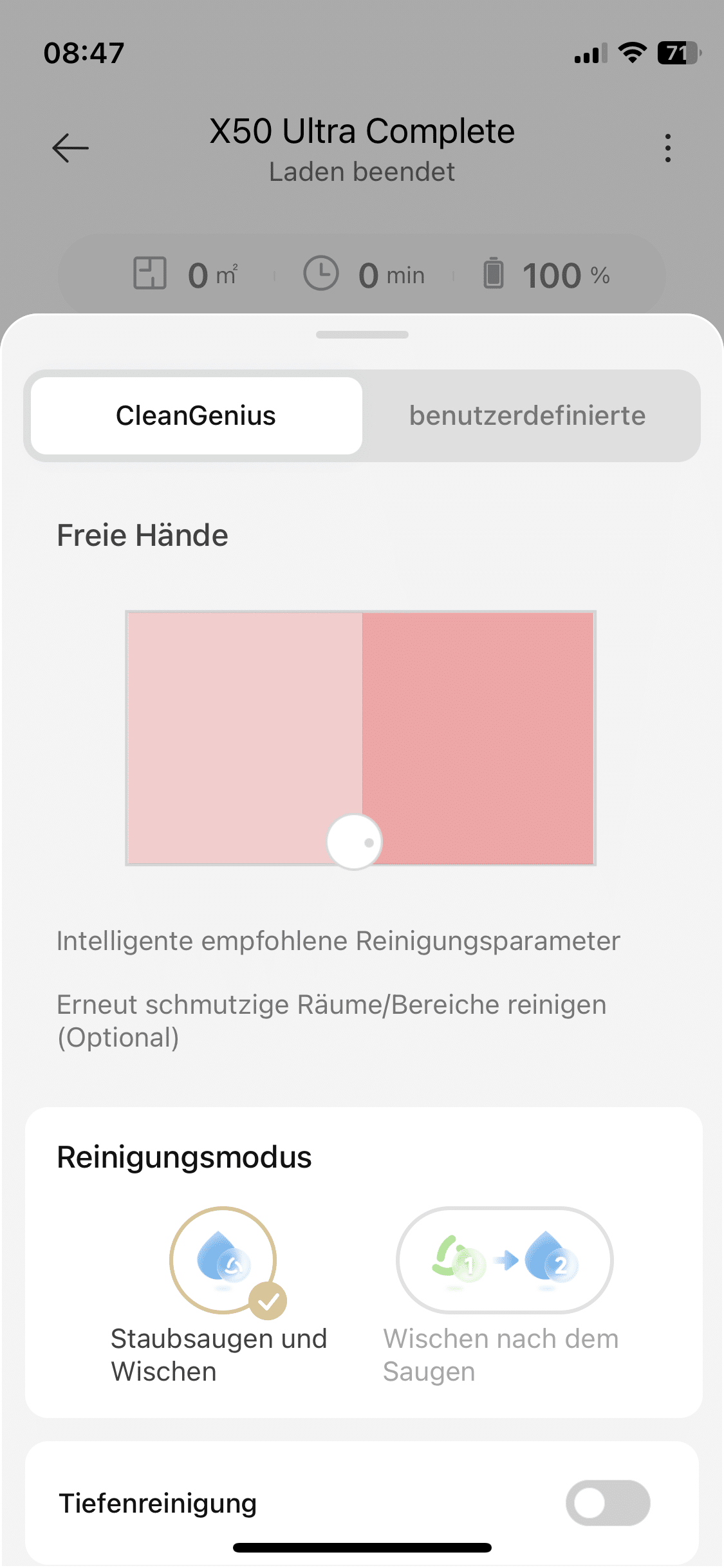724x1568 pixels.
Task: Switch to the CleanGenius tab
Action: 196,416
